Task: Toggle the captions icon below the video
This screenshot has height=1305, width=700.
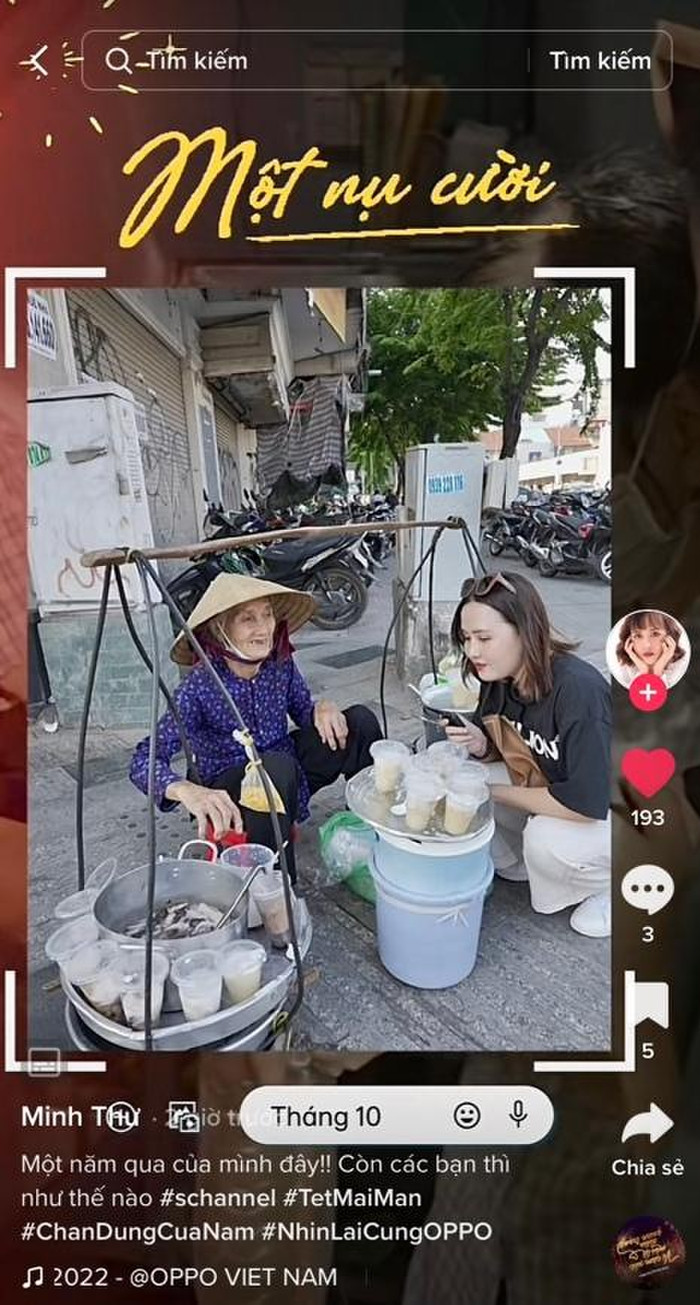Action: 44,1062
